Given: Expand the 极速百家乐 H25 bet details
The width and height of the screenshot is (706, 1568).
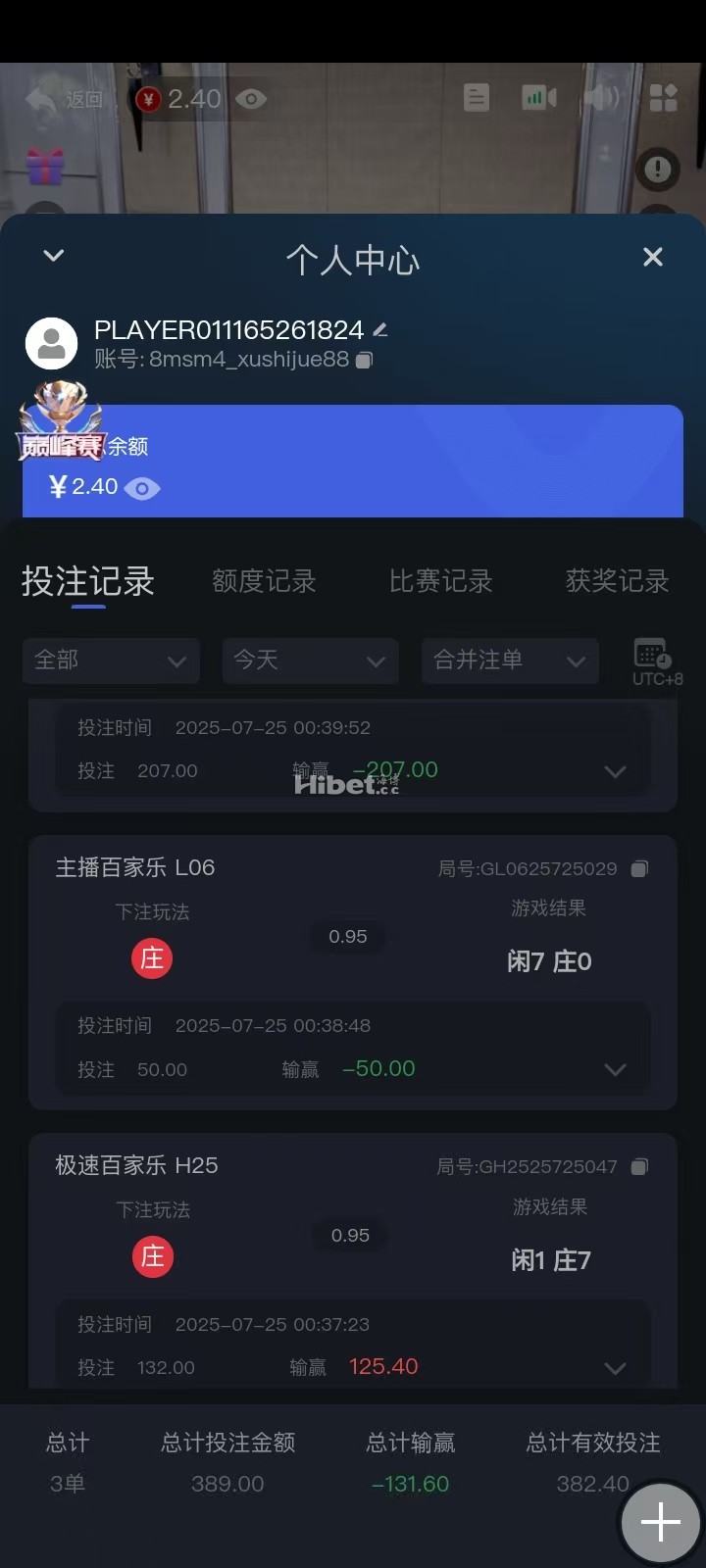Looking at the screenshot, I should coord(615,1368).
